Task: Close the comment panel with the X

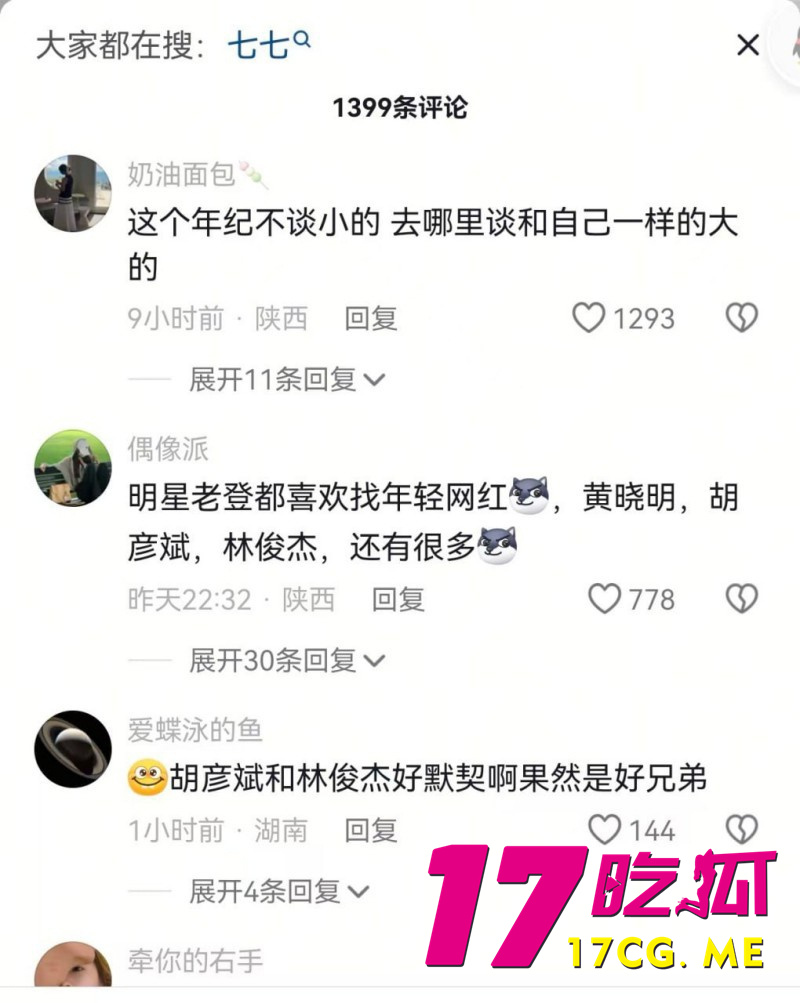Action: pos(747,45)
